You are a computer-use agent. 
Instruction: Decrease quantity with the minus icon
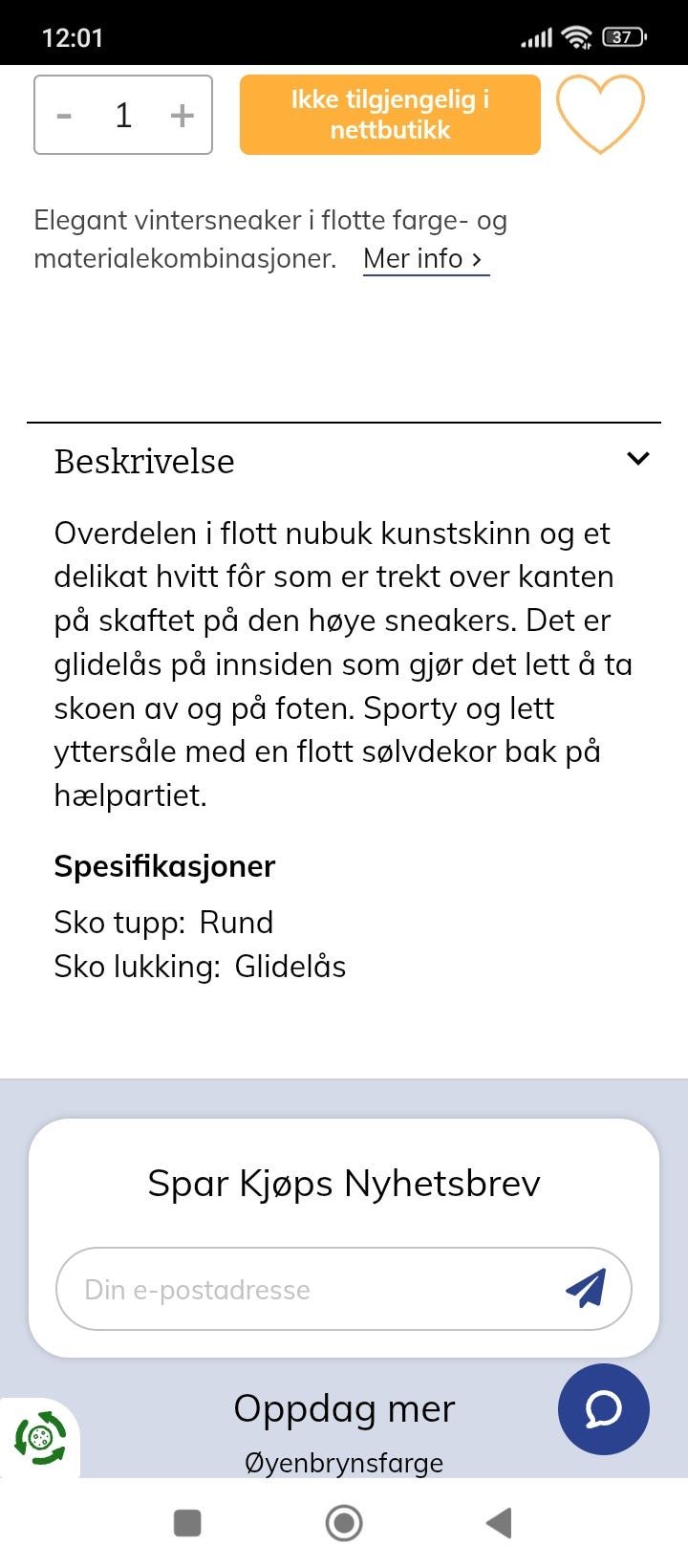[x=64, y=114]
